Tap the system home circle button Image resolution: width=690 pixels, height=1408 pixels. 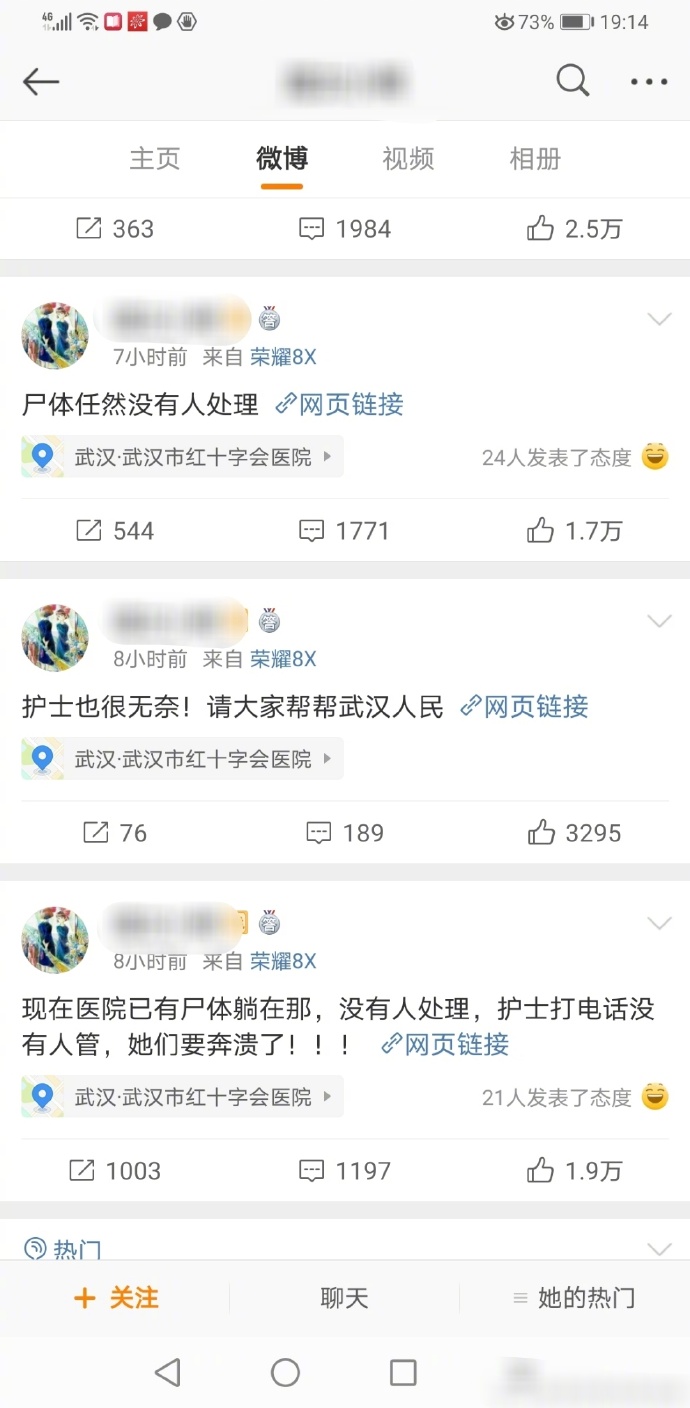tap(286, 1372)
